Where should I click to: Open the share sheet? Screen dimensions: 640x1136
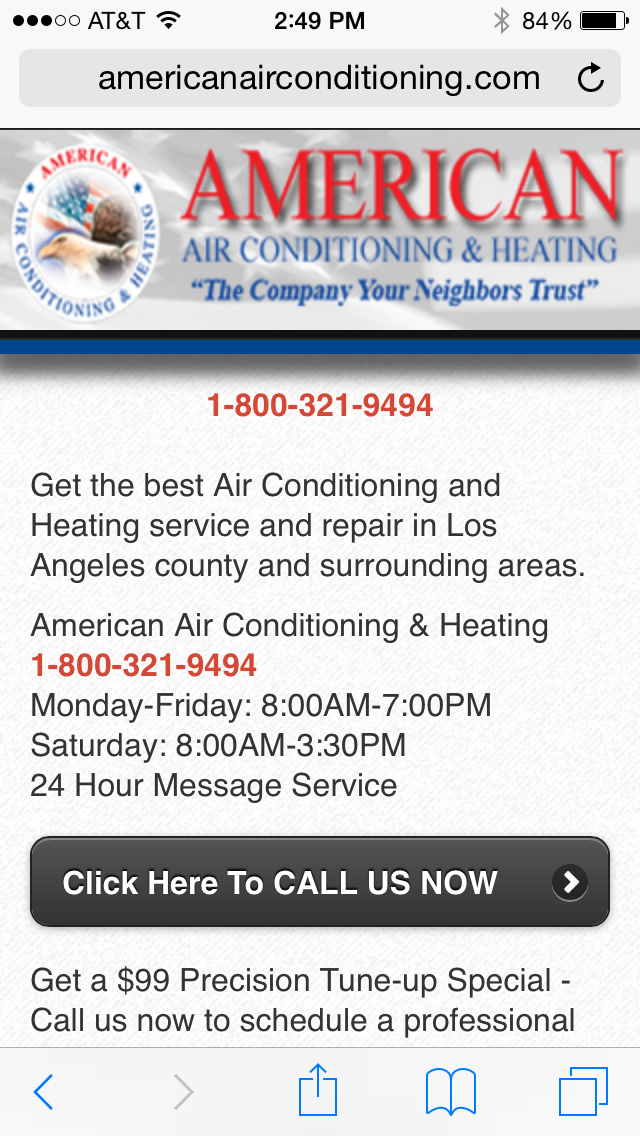[x=318, y=1089]
